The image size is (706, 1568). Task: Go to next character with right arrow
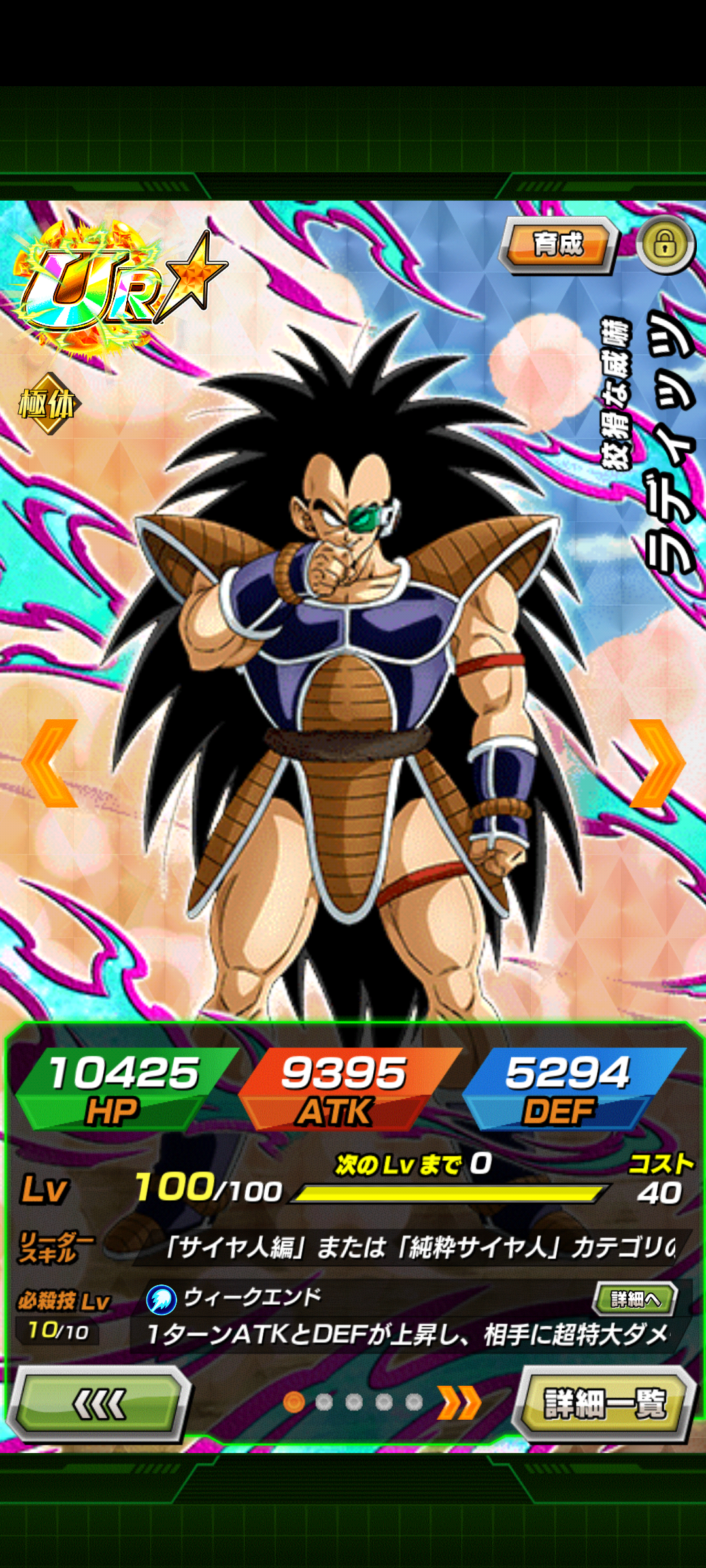(x=657, y=763)
